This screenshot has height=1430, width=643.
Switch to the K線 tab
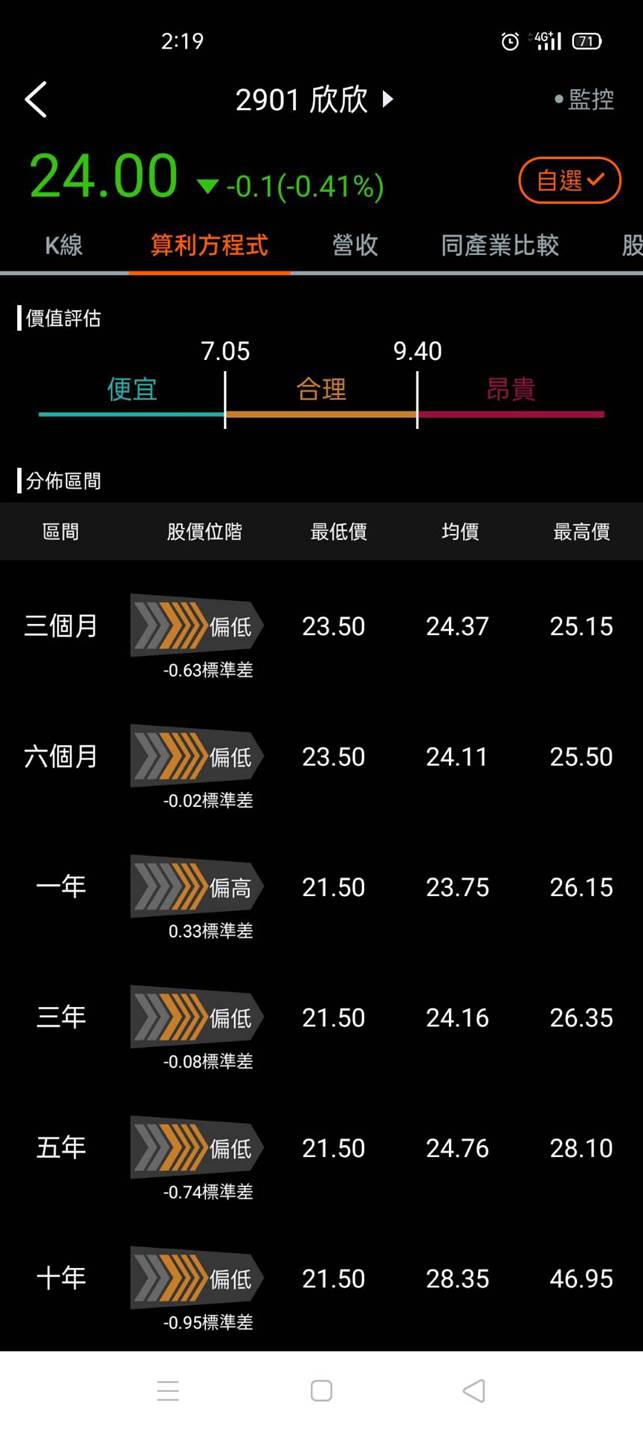63,245
